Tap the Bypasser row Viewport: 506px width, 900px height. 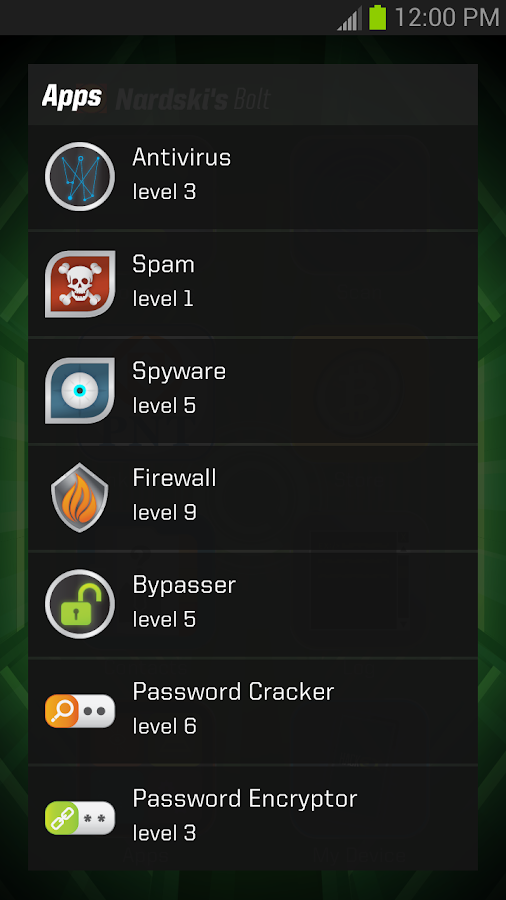pyautogui.click(x=253, y=604)
